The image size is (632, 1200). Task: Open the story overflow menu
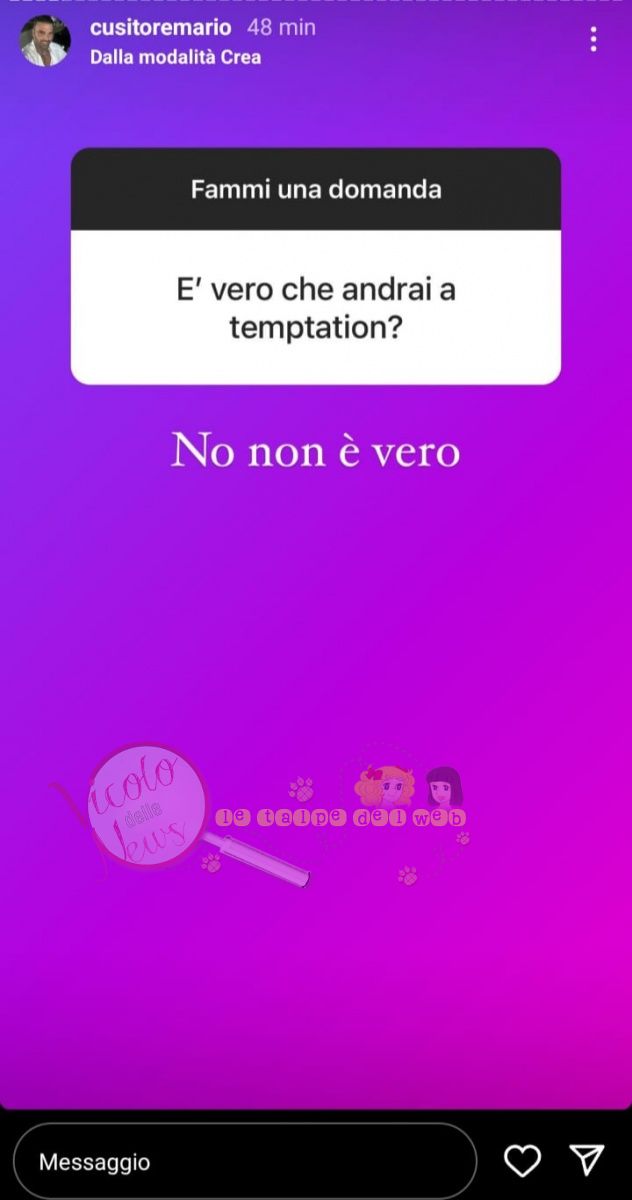click(x=593, y=40)
